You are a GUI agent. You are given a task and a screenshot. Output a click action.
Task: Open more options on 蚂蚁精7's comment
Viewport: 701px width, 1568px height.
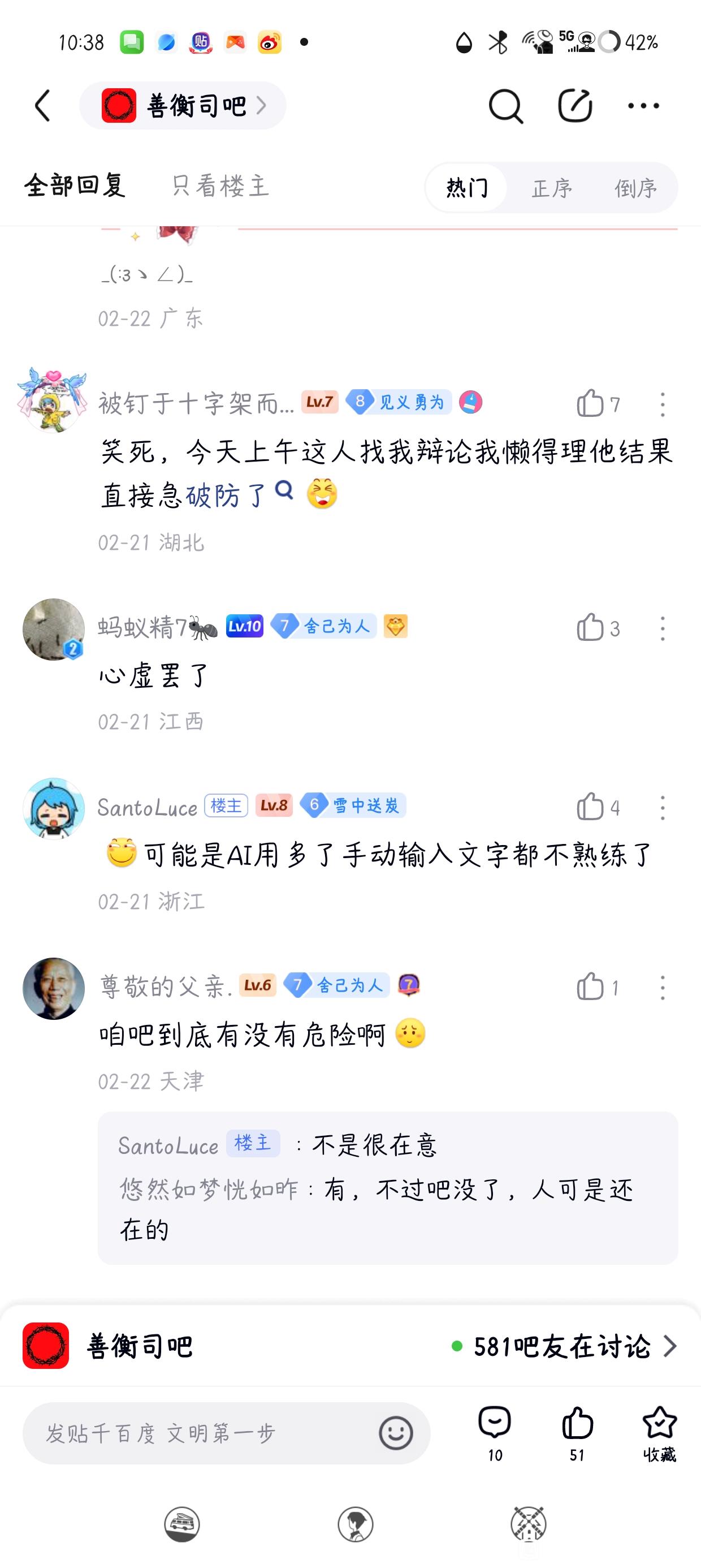(662, 628)
